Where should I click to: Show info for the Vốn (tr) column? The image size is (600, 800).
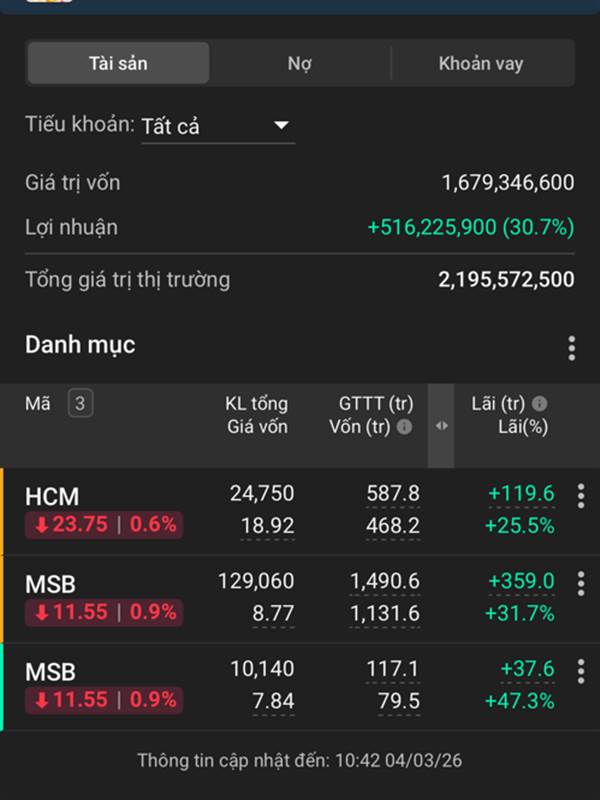[405, 427]
